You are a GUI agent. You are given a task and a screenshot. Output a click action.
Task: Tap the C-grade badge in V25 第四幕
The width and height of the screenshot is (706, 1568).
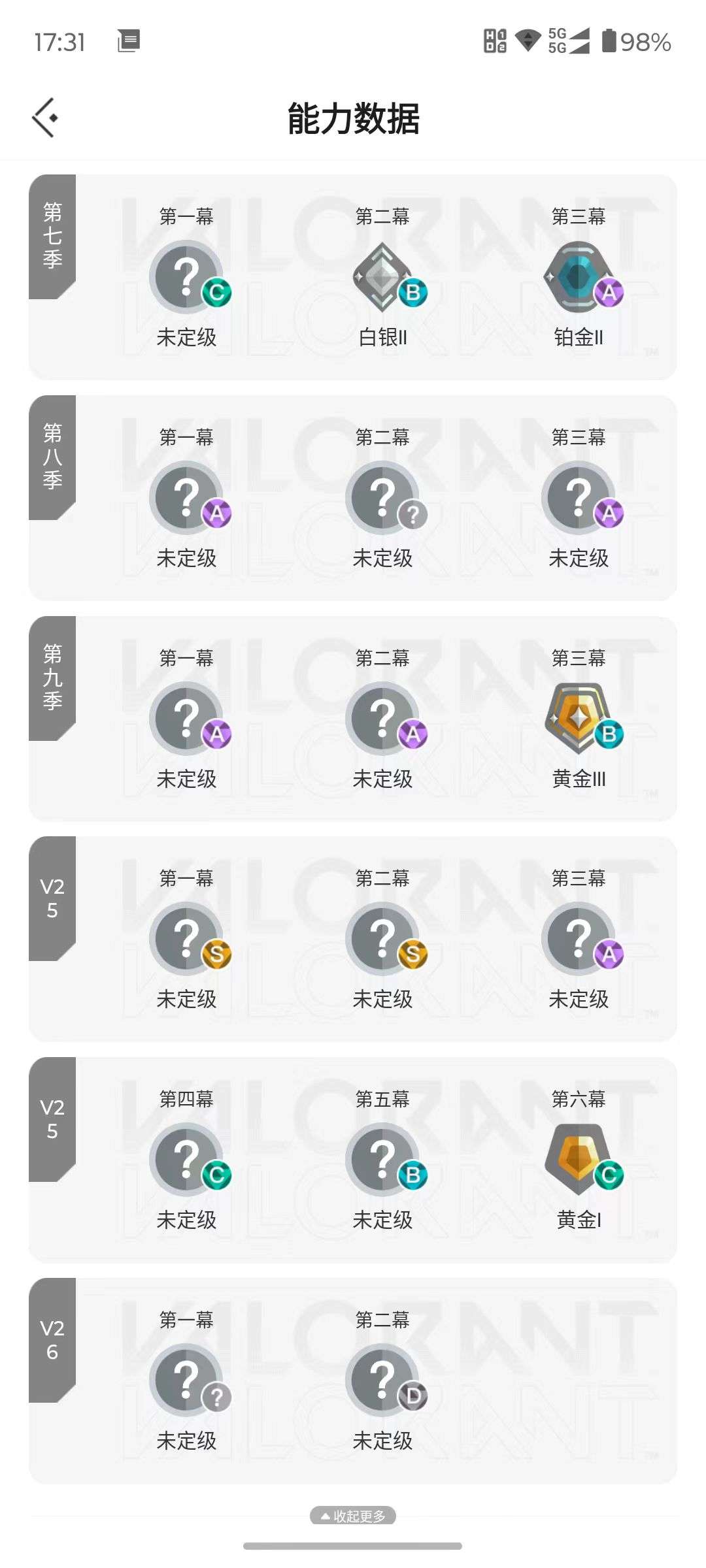pos(188,1160)
